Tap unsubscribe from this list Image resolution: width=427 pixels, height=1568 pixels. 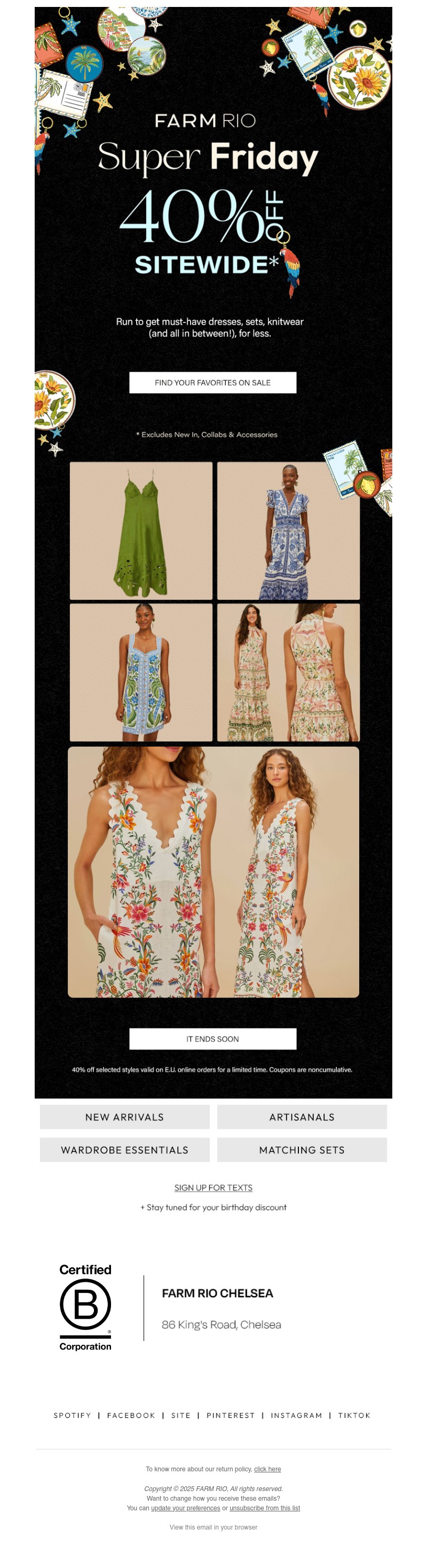click(265, 1508)
